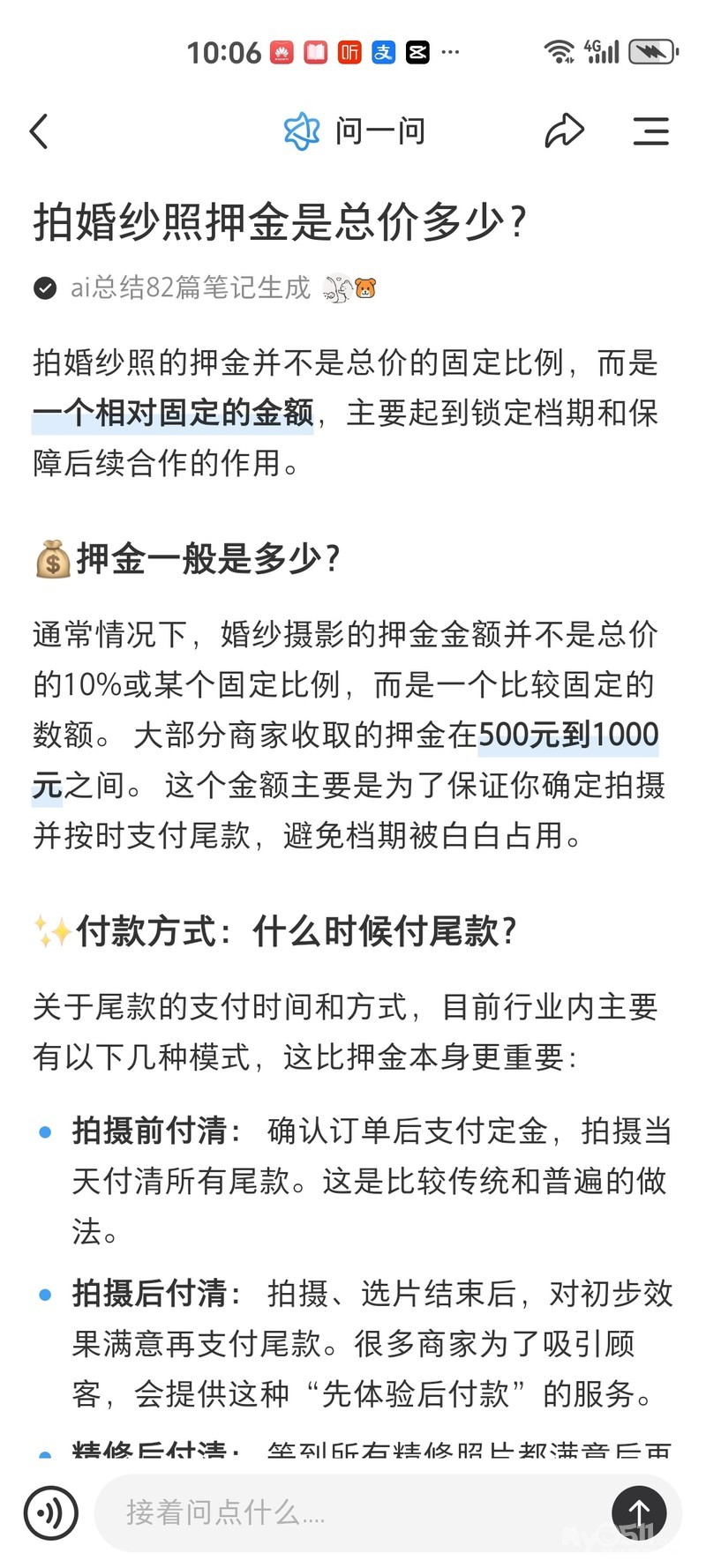706x1568 pixels.
Task: Share this AI answer
Action: (x=564, y=131)
